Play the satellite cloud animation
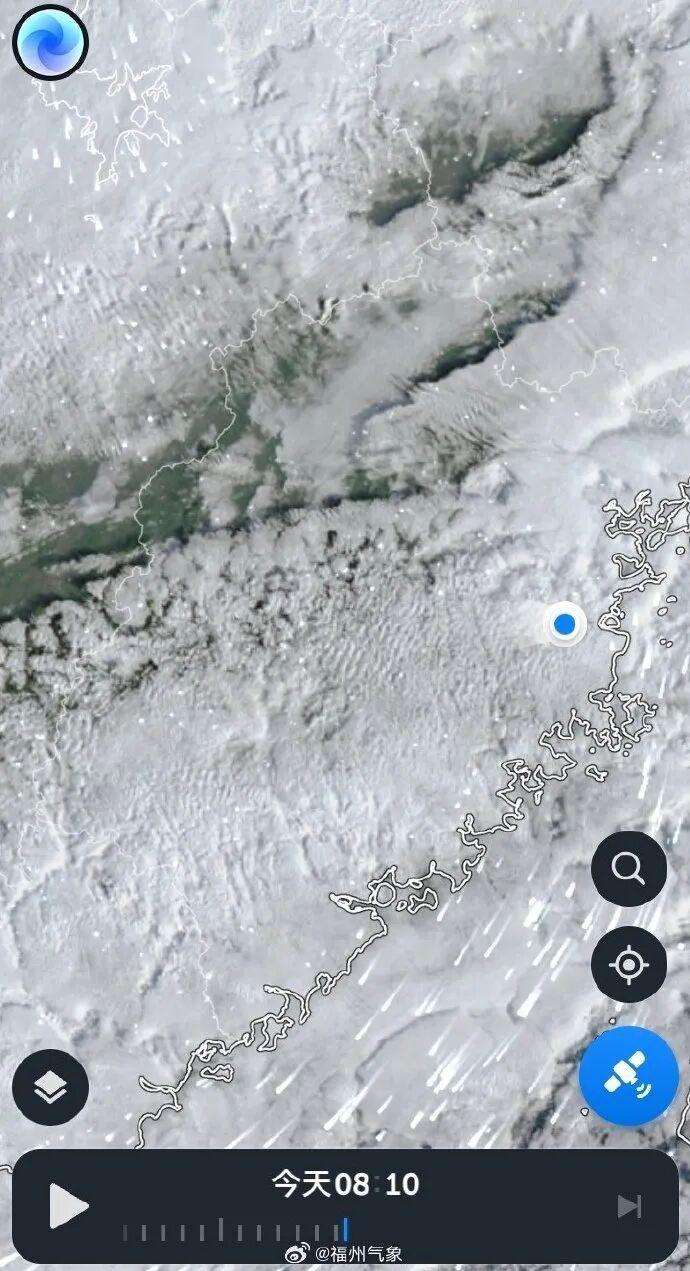 (69, 1206)
